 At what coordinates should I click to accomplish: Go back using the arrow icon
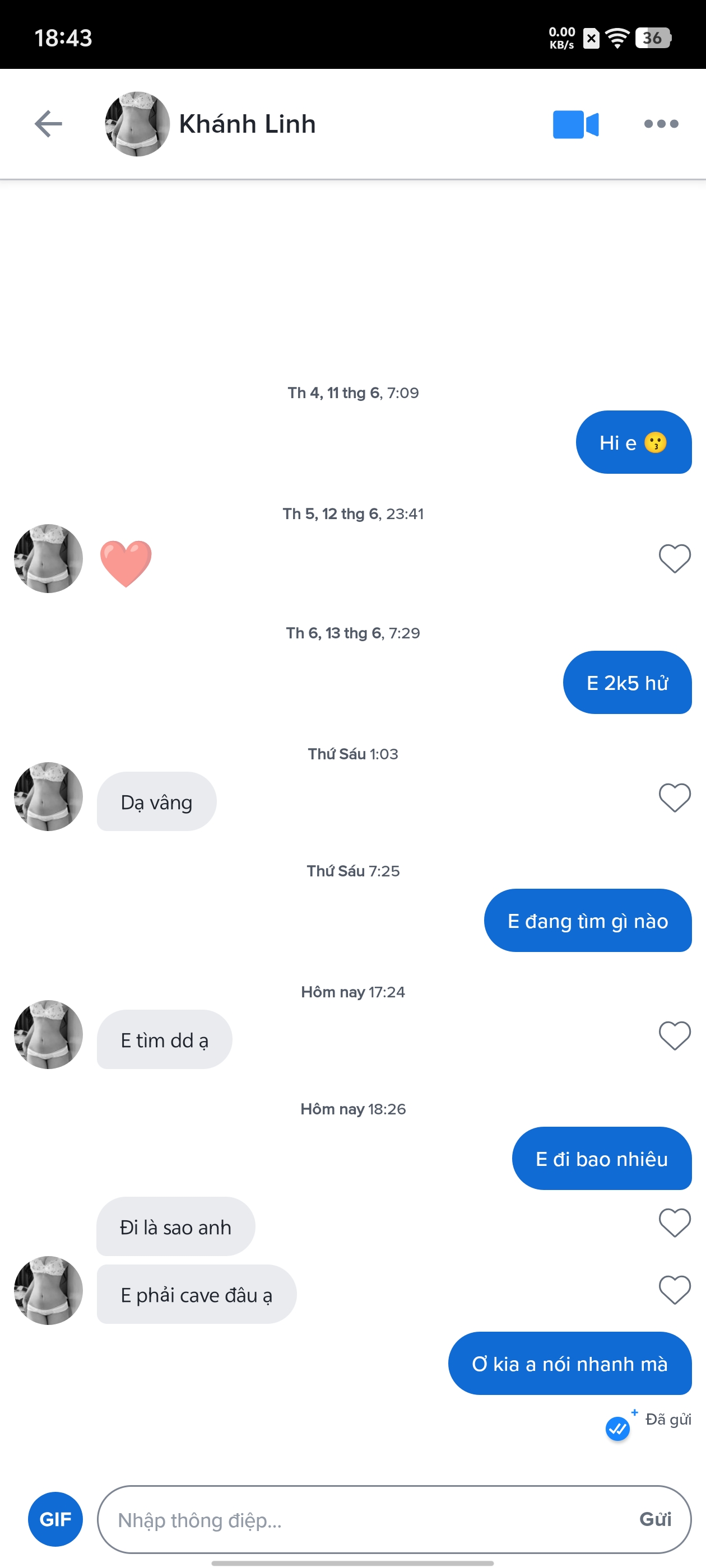pos(48,124)
